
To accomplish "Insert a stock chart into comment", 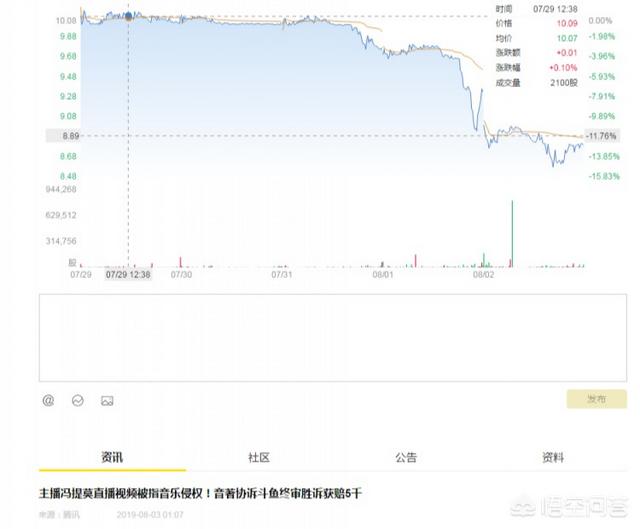I will [77, 400].
